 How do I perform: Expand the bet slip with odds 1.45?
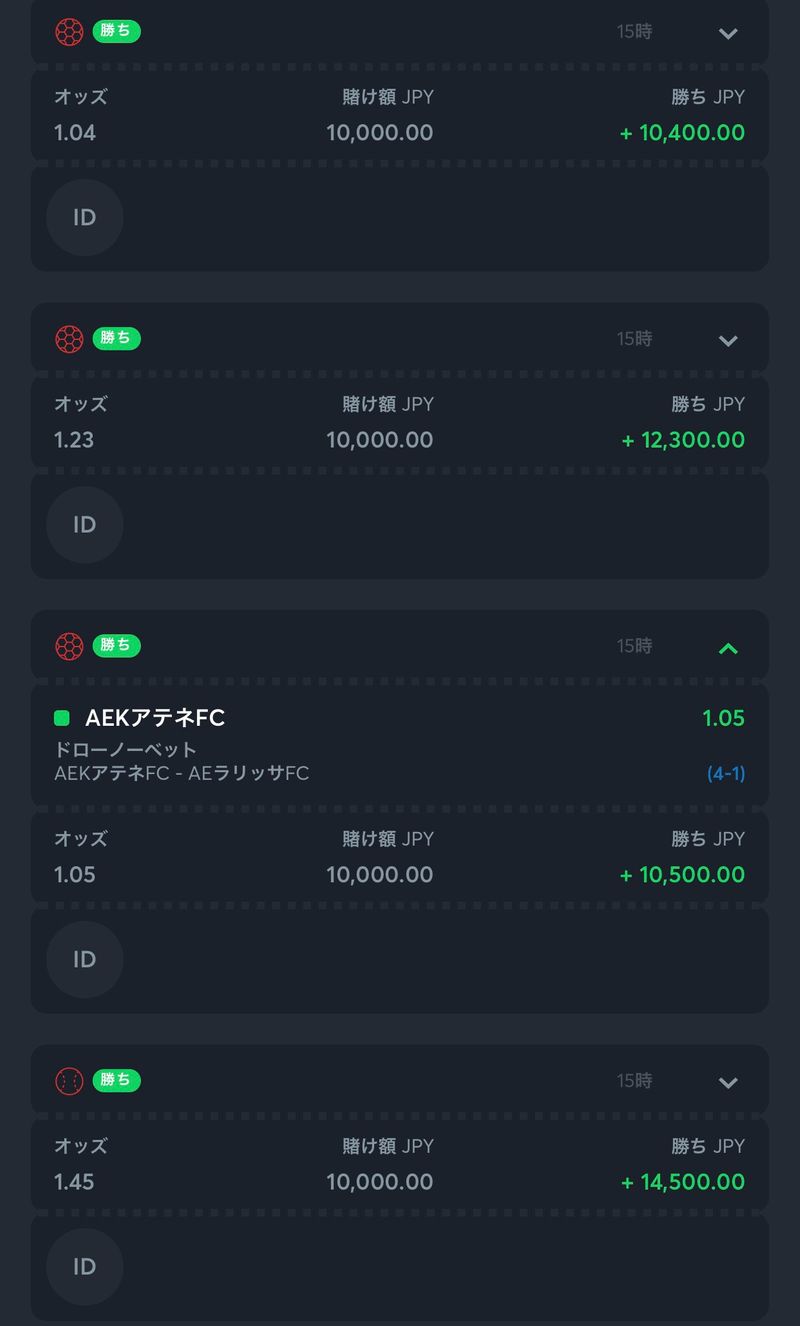(x=728, y=1082)
